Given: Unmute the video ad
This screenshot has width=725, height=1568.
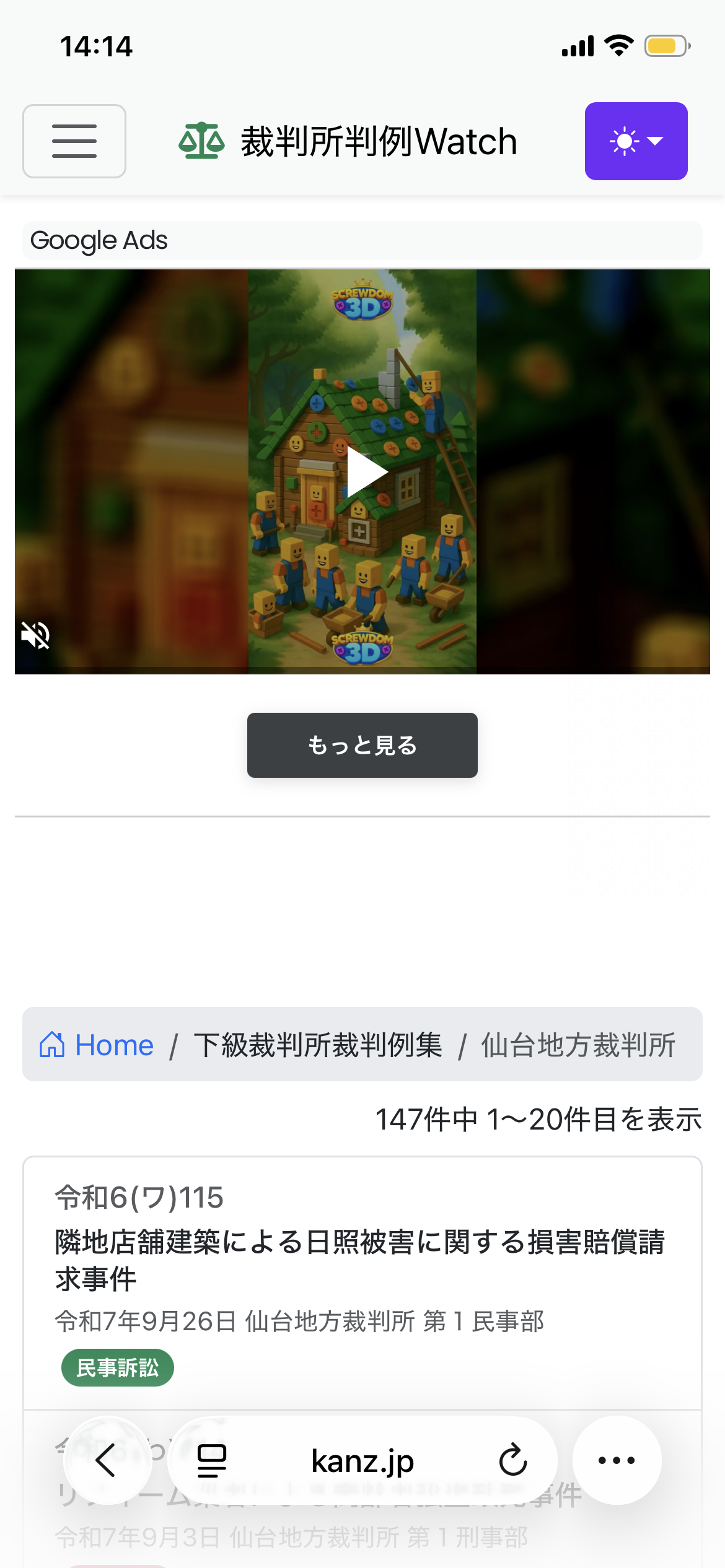Looking at the screenshot, I should point(36,635).
